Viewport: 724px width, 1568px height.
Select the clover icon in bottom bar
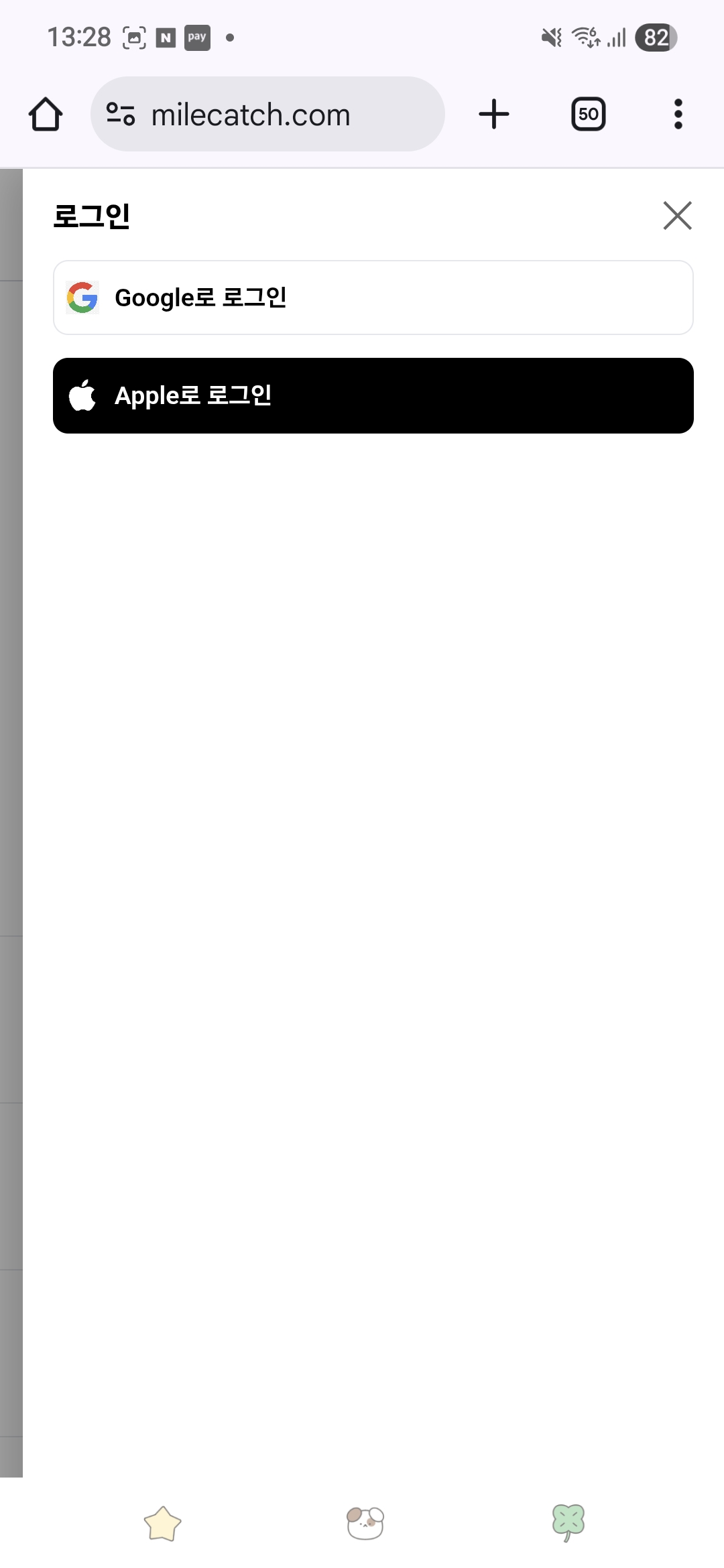coord(568,1522)
